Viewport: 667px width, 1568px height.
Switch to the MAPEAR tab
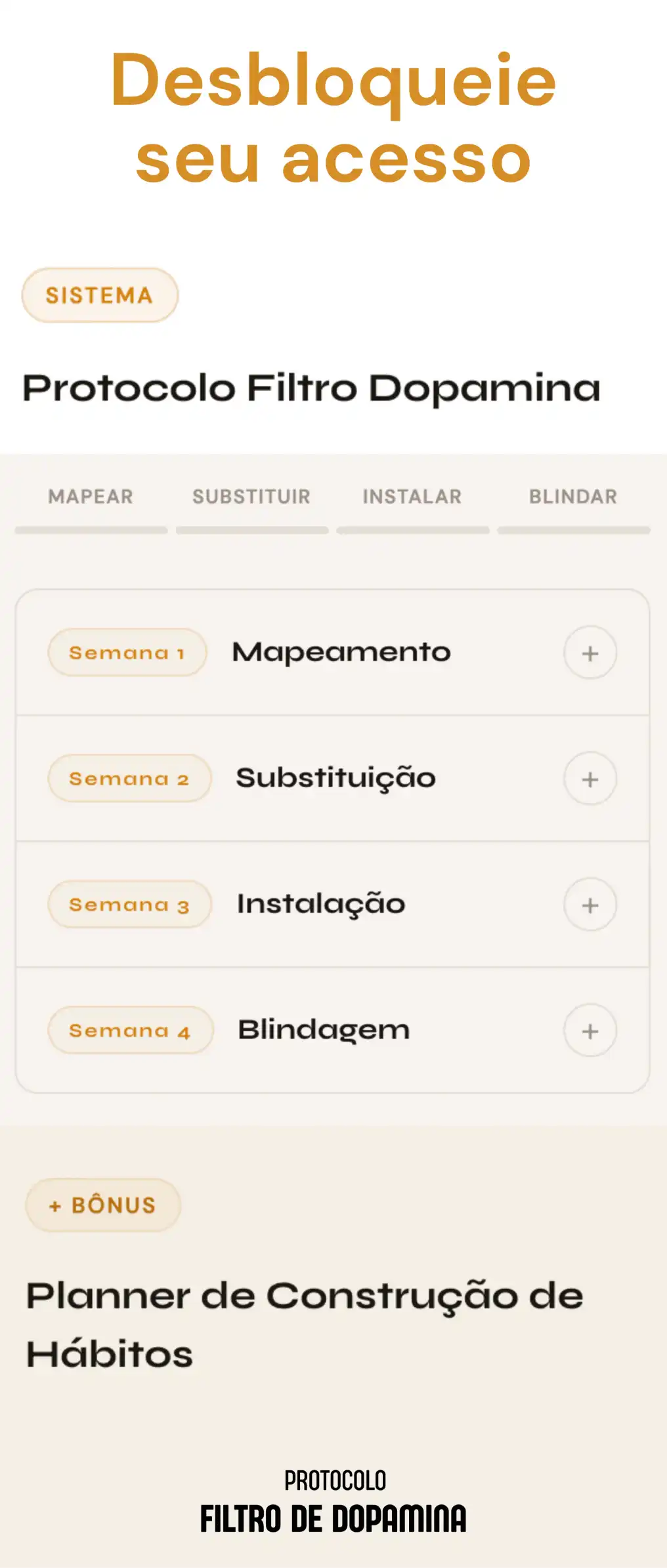pos(91,497)
